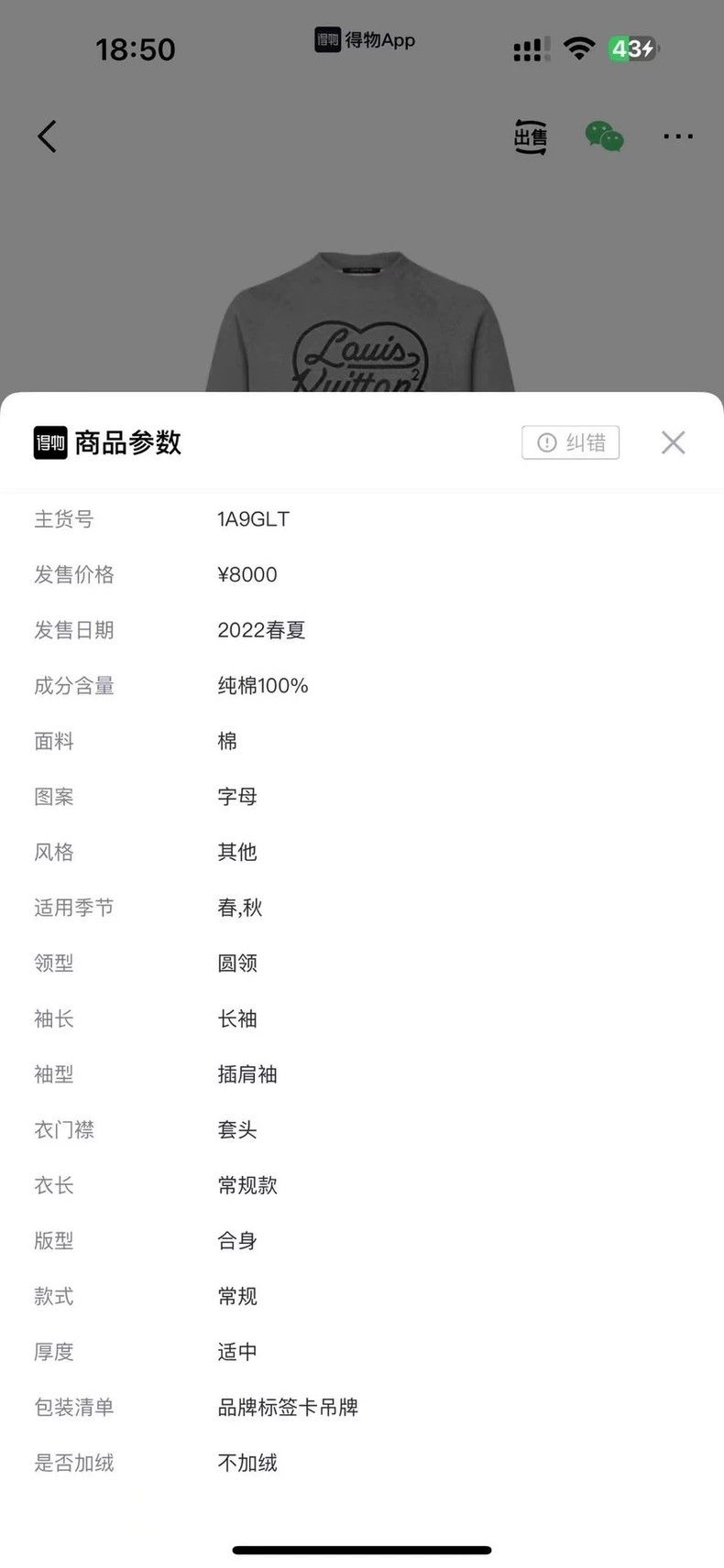
Task: Open the three-dot overflow menu
Action: click(x=678, y=136)
